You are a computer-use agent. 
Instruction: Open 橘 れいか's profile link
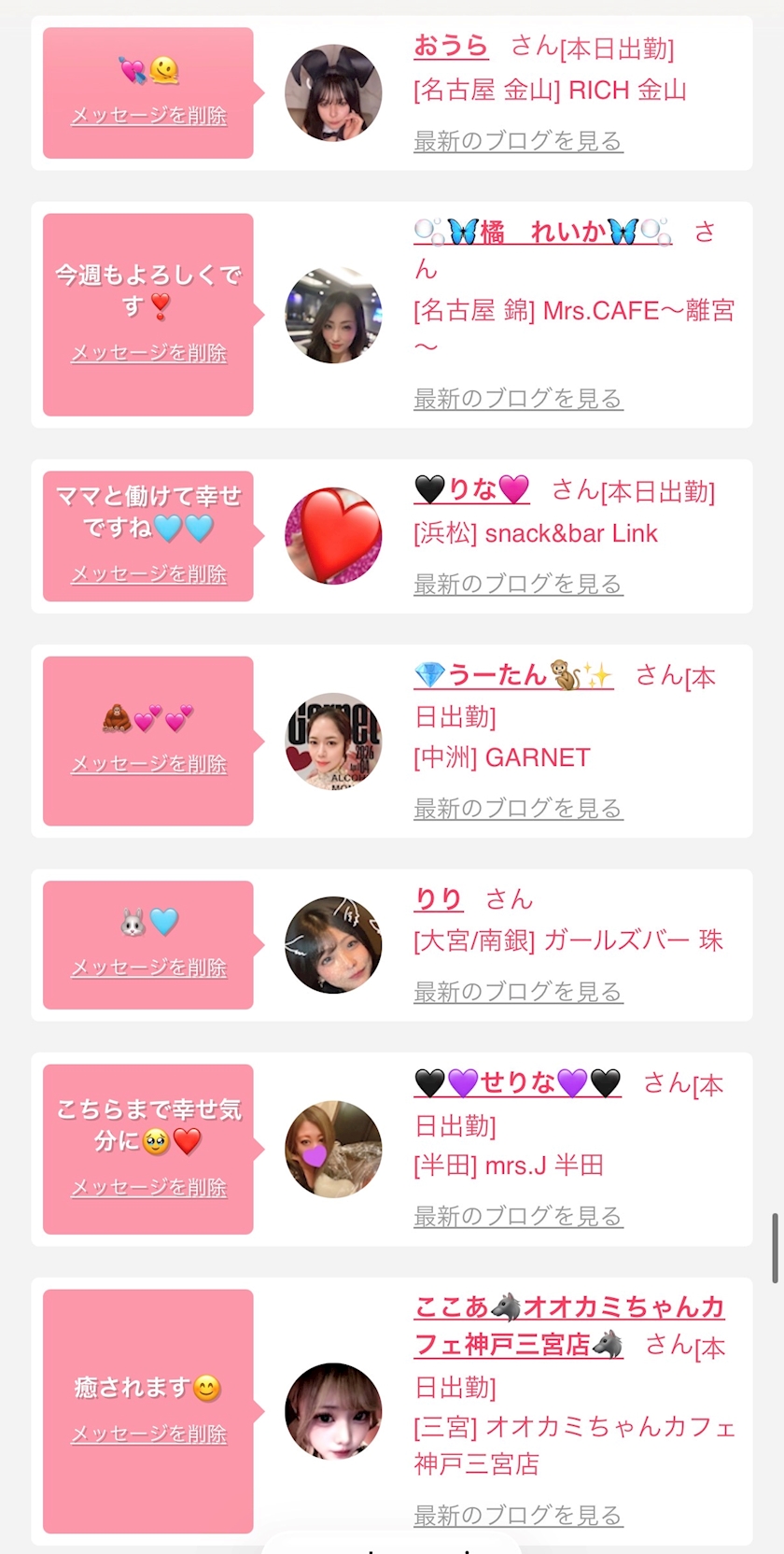point(542,232)
